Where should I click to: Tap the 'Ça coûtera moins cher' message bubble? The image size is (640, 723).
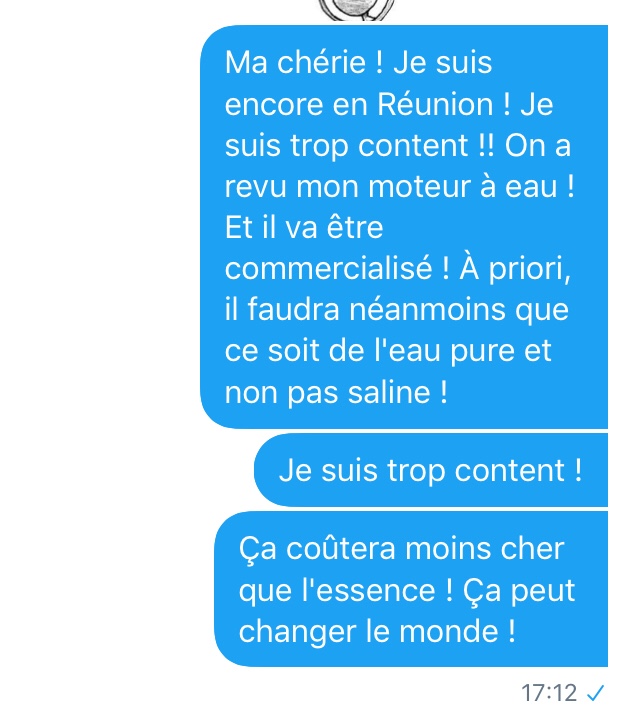click(410, 590)
